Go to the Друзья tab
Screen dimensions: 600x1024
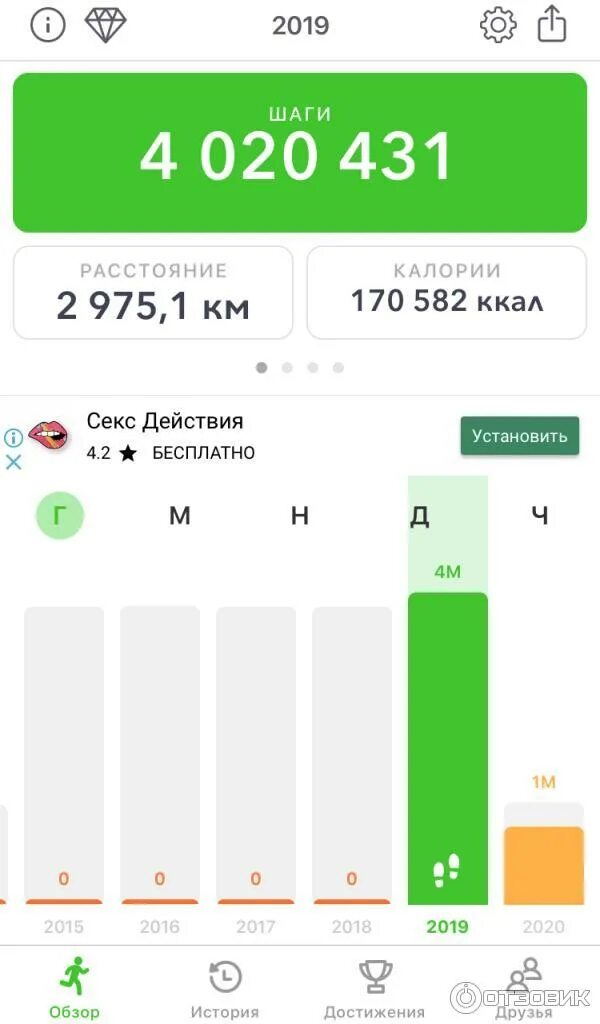click(x=524, y=988)
